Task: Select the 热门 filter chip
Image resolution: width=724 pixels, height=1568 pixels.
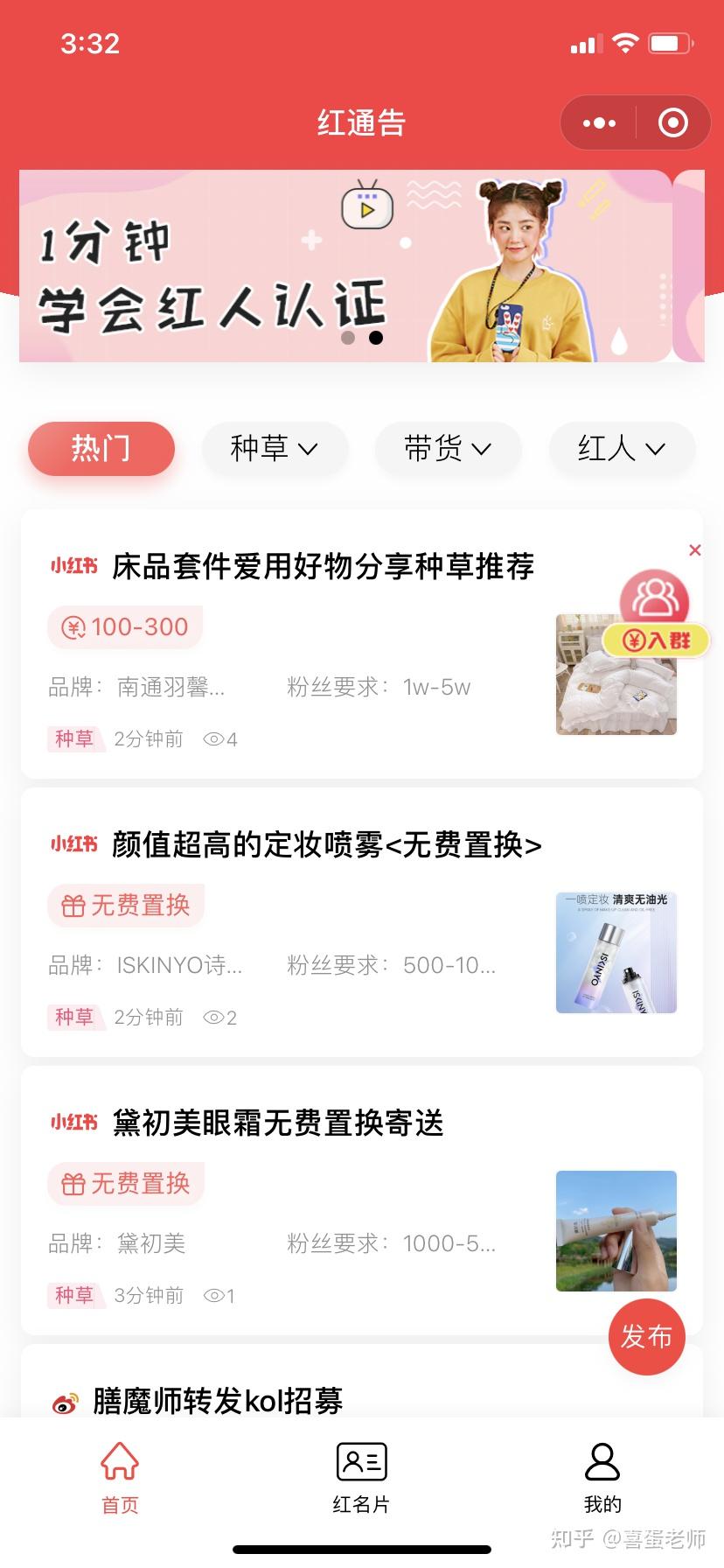Action: pos(101,449)
